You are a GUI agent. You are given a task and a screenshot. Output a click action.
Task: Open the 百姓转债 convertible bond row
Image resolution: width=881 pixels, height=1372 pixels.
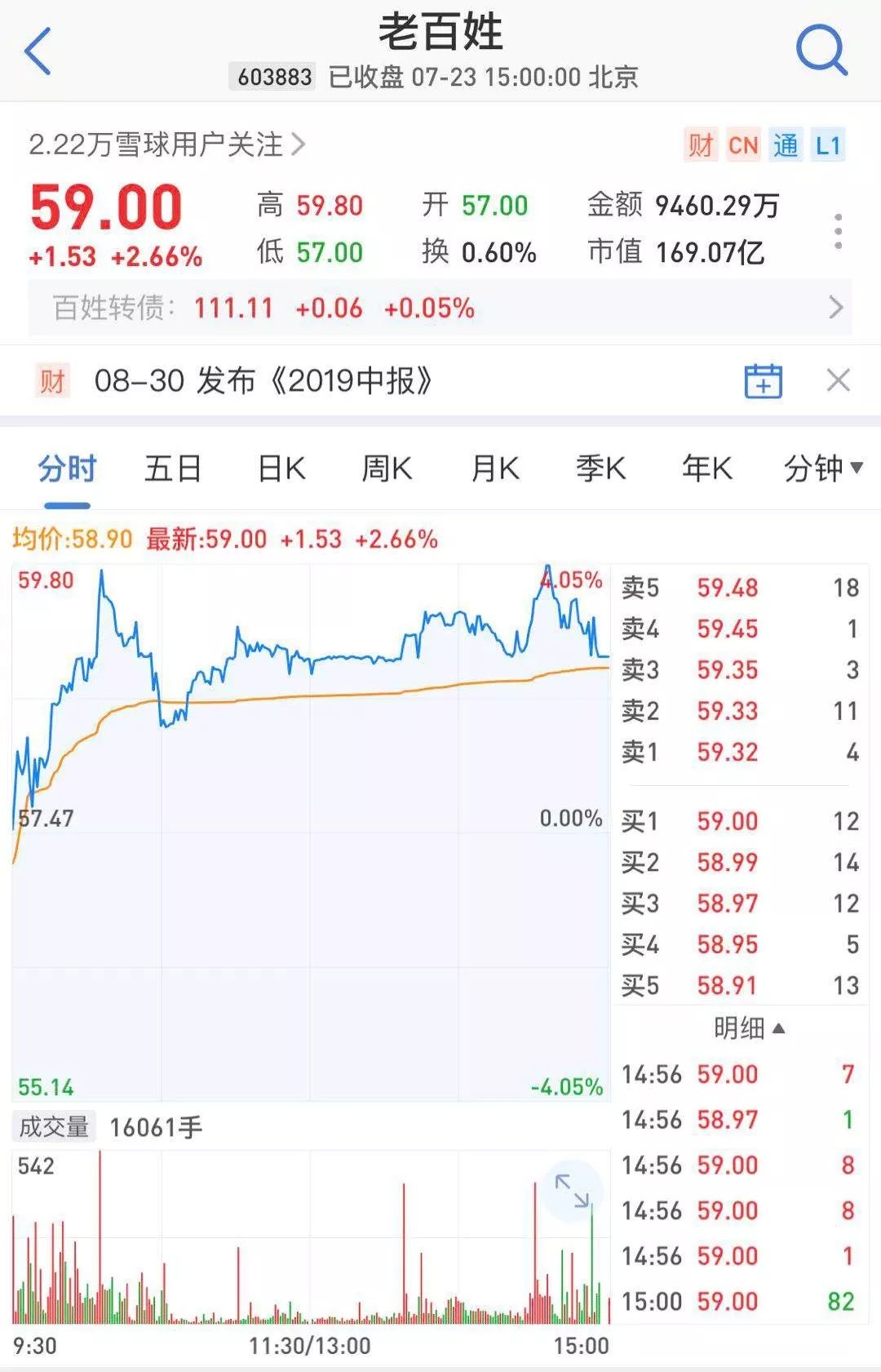pyautogui.click(x=440, y=308)
